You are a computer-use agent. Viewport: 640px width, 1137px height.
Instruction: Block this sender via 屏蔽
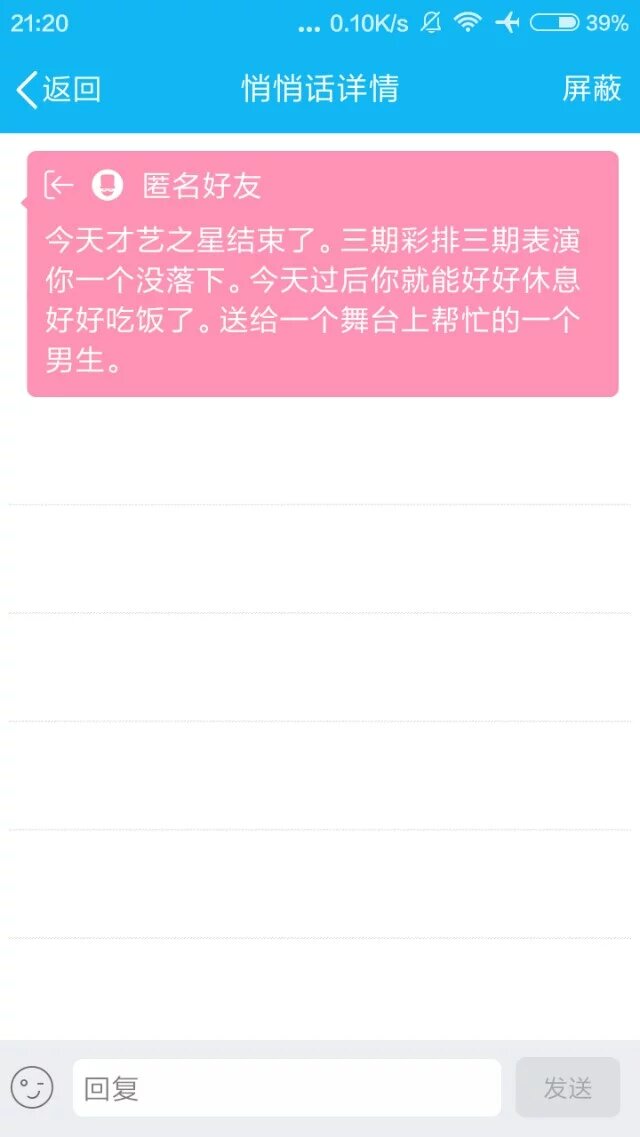592,89
